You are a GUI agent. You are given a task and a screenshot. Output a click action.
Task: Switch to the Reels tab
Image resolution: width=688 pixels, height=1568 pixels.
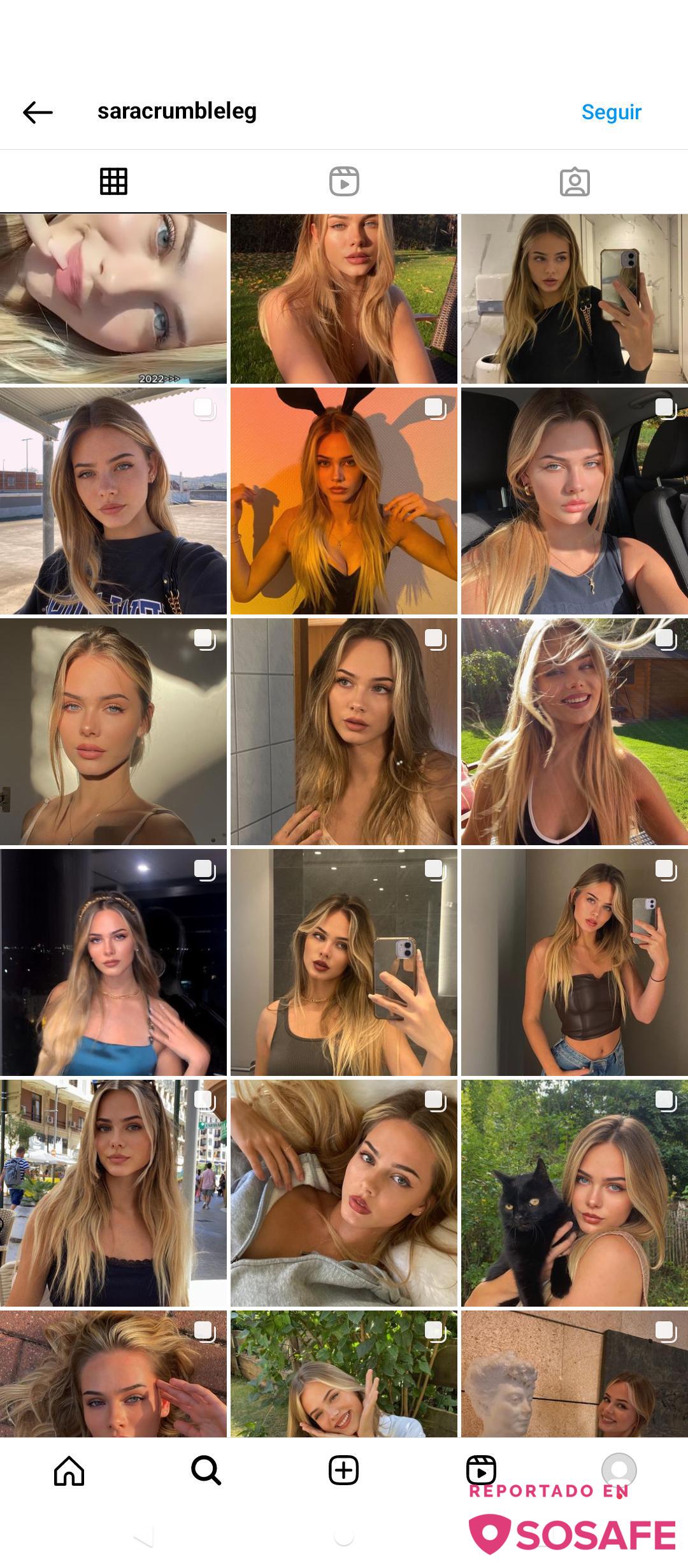[x=344, y=182]
